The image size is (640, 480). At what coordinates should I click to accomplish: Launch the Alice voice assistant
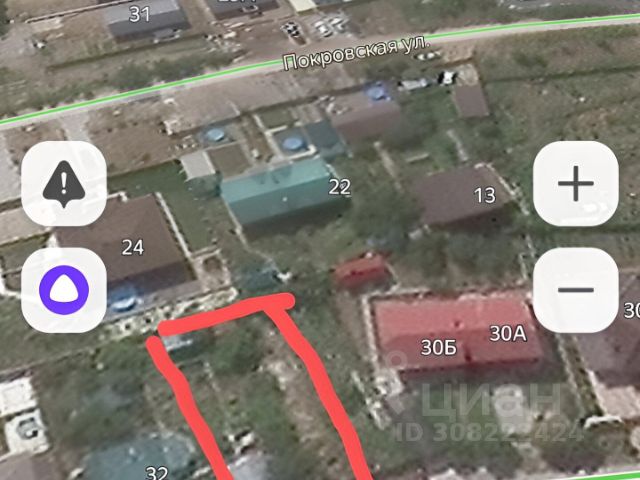coord(64,290)
